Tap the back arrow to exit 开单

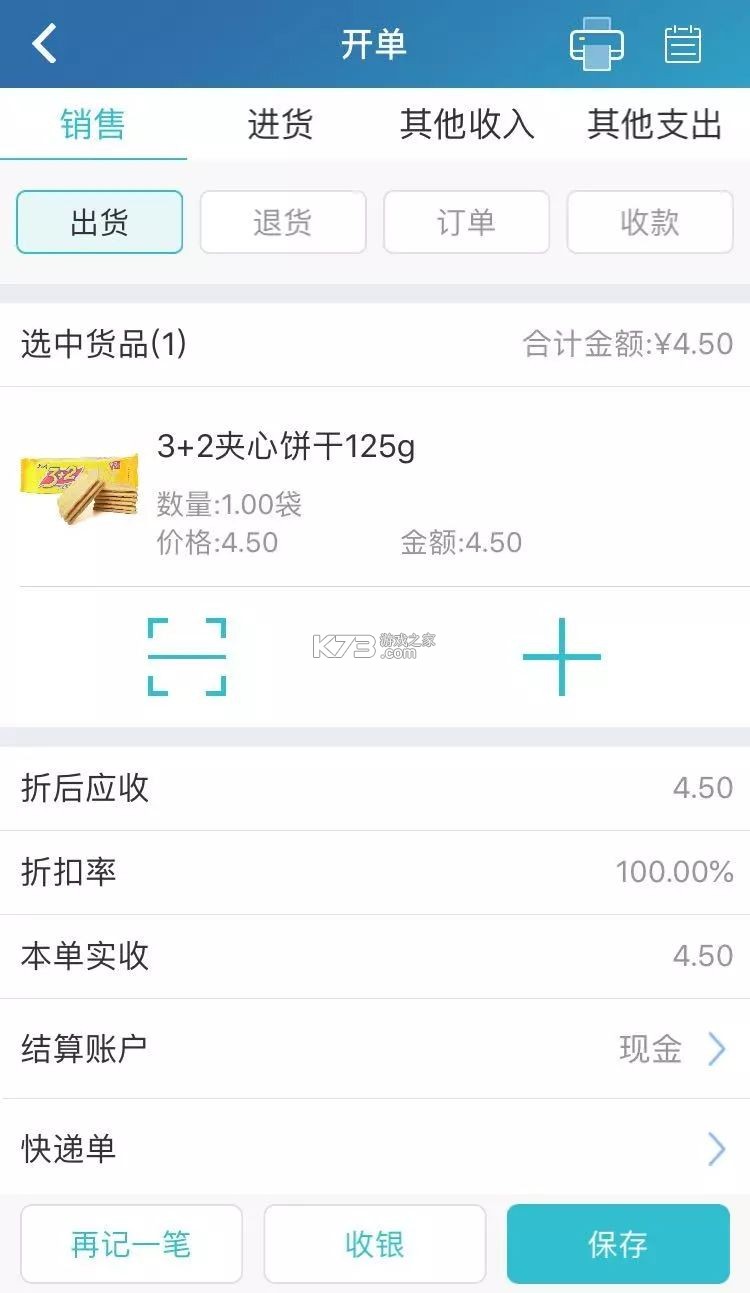pyautogui.click(x=42, y=44)
